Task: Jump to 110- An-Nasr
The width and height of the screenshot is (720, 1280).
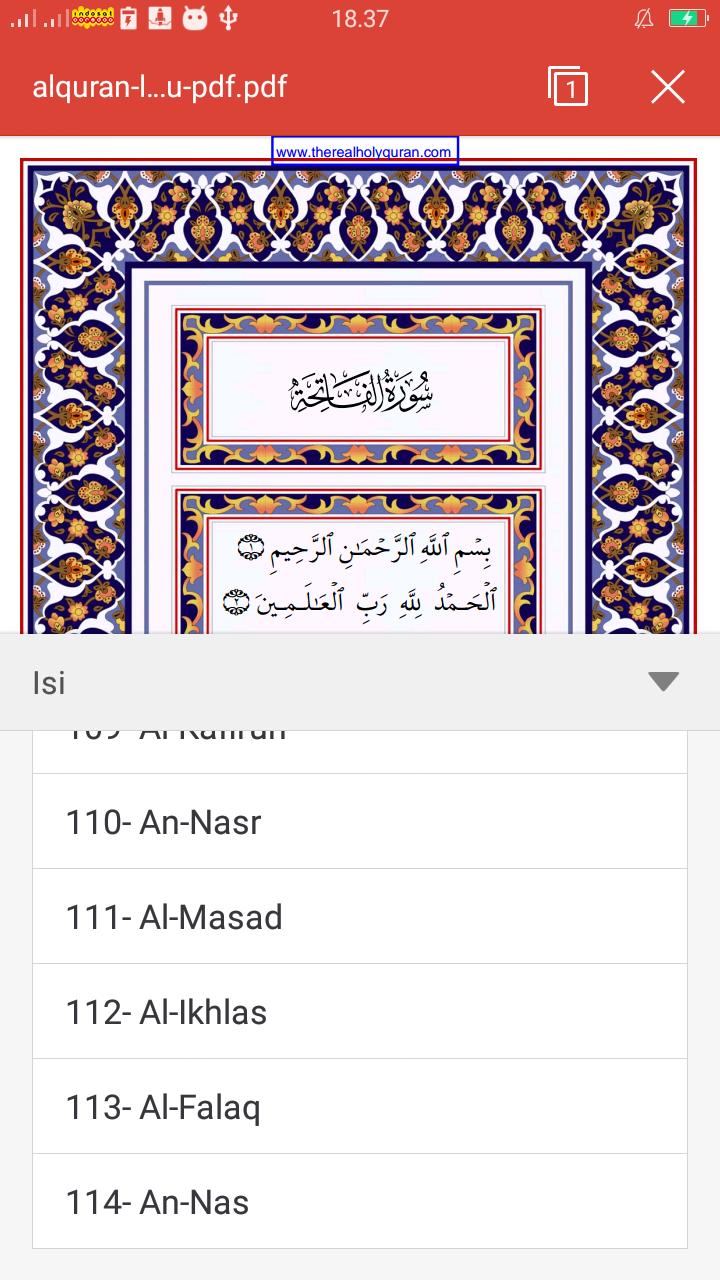Action: [360, 822]
